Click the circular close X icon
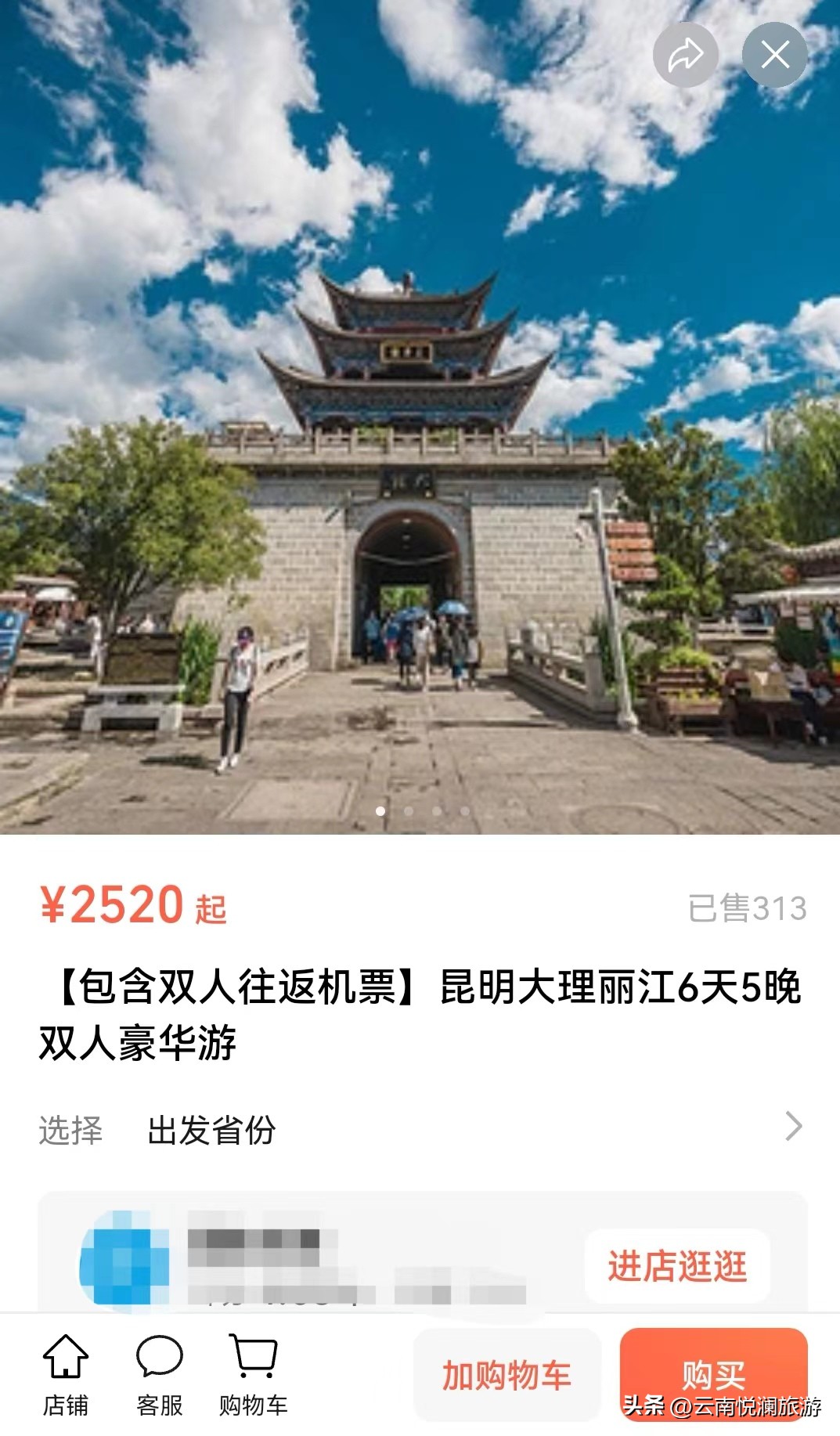This screenshot has width=840, height=1436. click(774, 55)
